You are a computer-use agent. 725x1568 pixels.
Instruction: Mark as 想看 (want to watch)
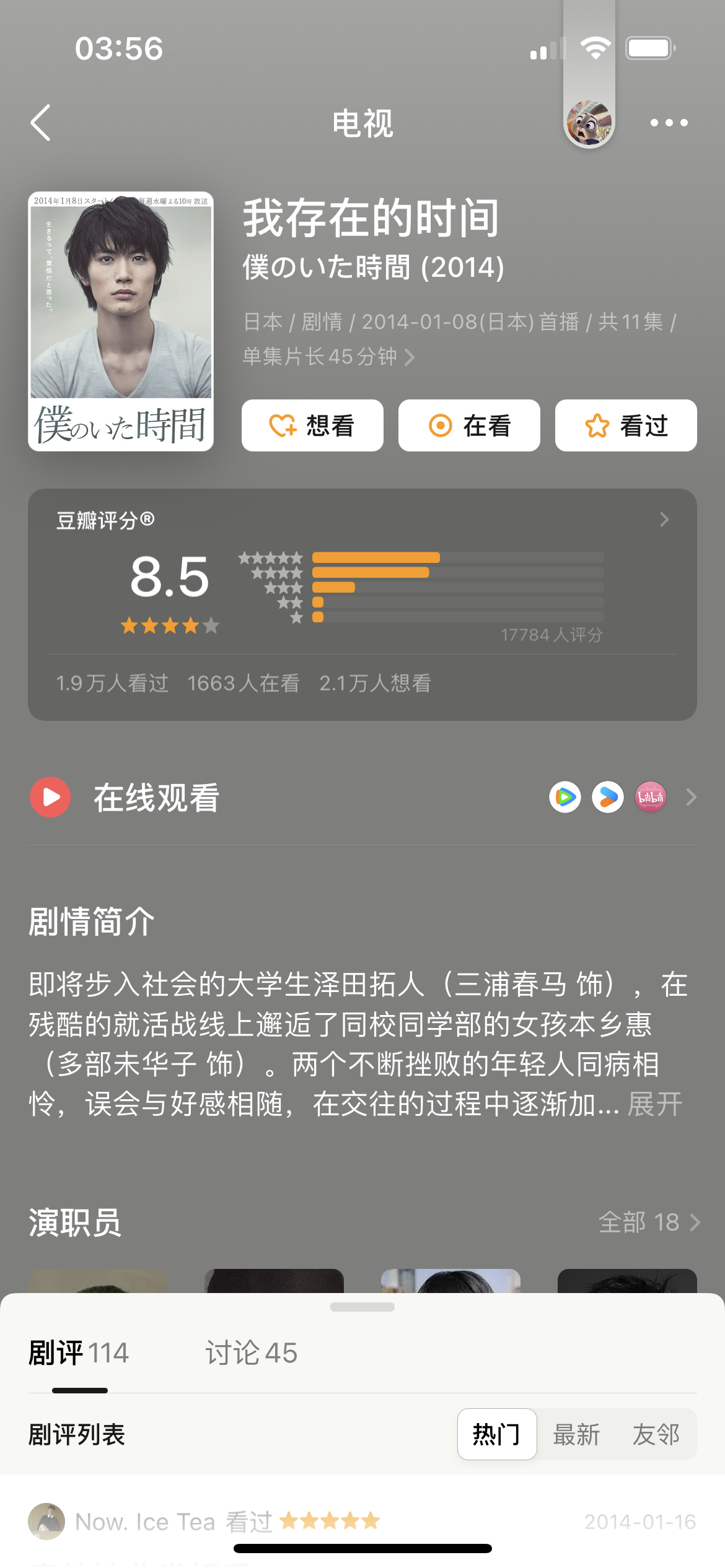pos(312,425)
